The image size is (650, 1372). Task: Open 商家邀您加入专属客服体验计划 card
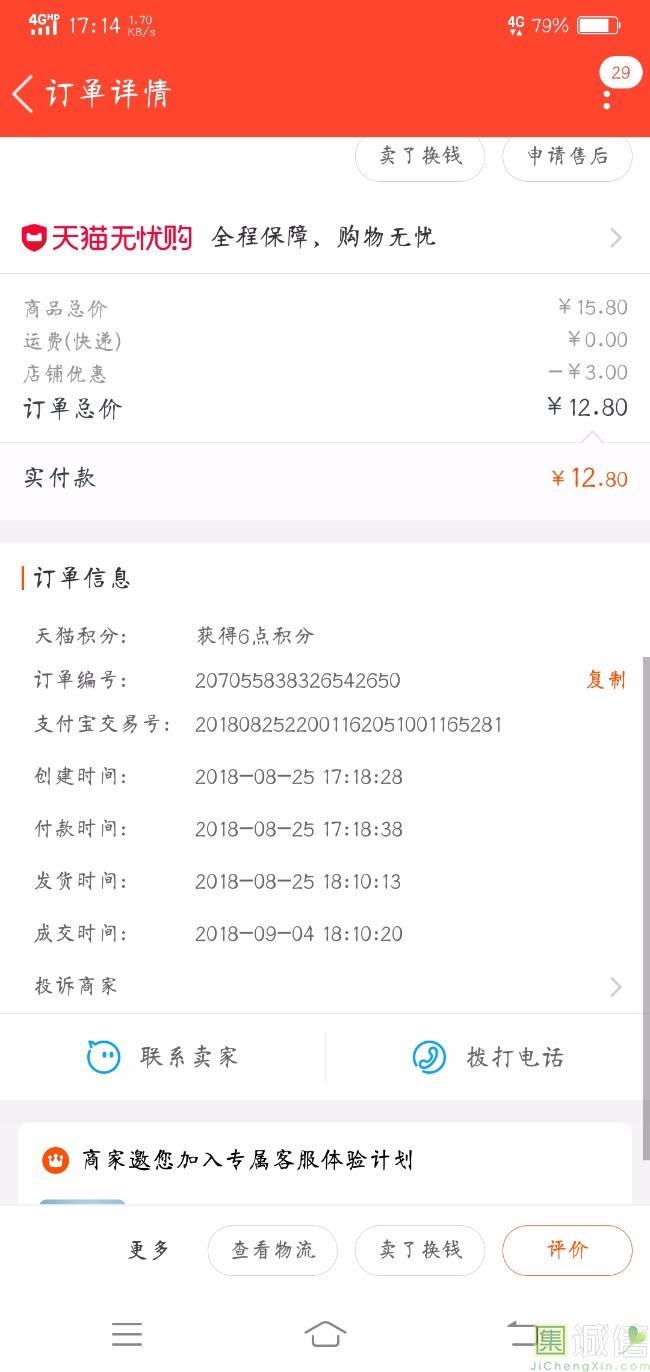(x=325, y=1160)
